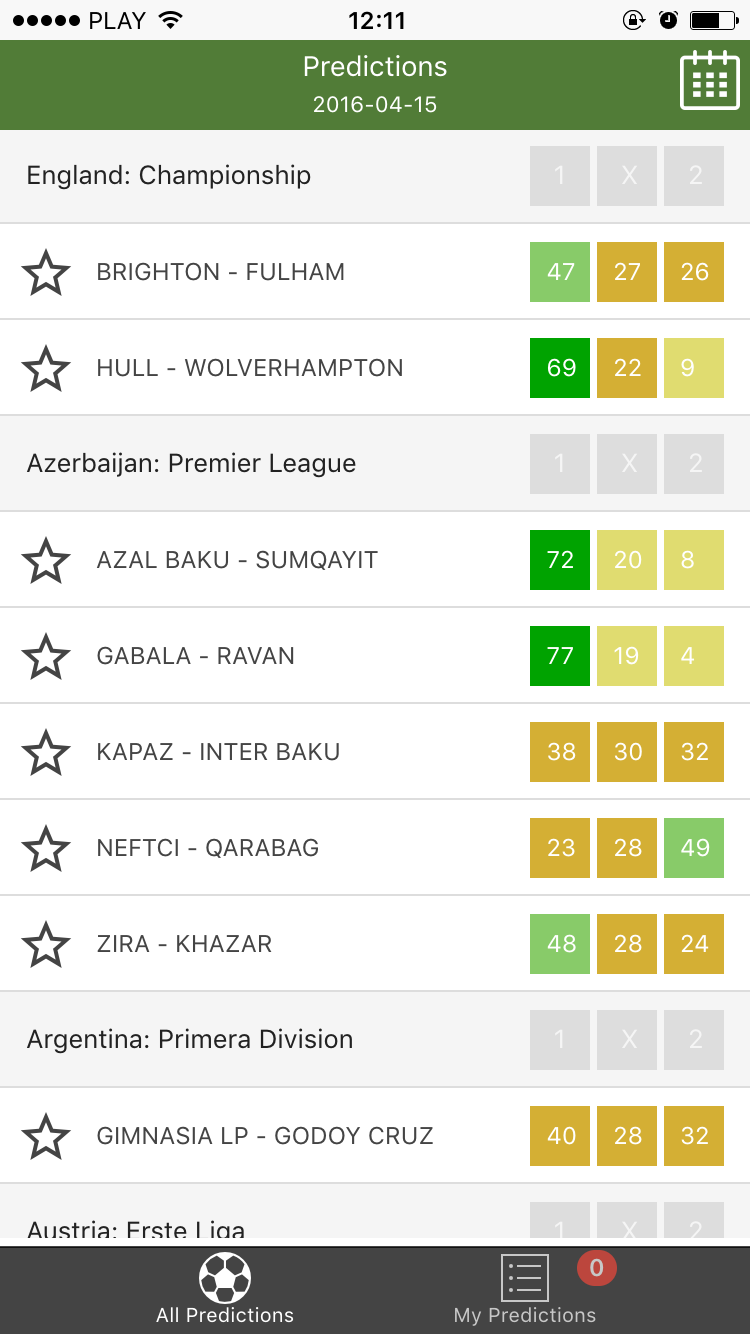Choose draw 22 for Hull - Wolverhampton
750x1334 pixels.
(x=627, y=368)
